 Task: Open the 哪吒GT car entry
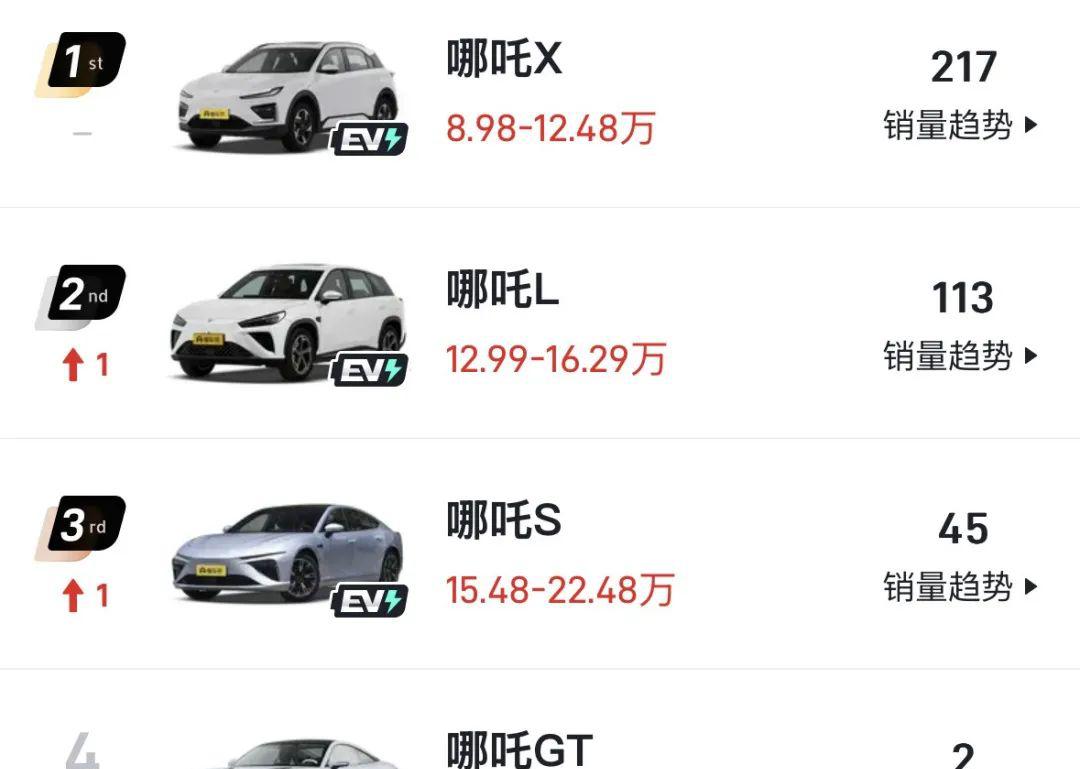point(519,749)
